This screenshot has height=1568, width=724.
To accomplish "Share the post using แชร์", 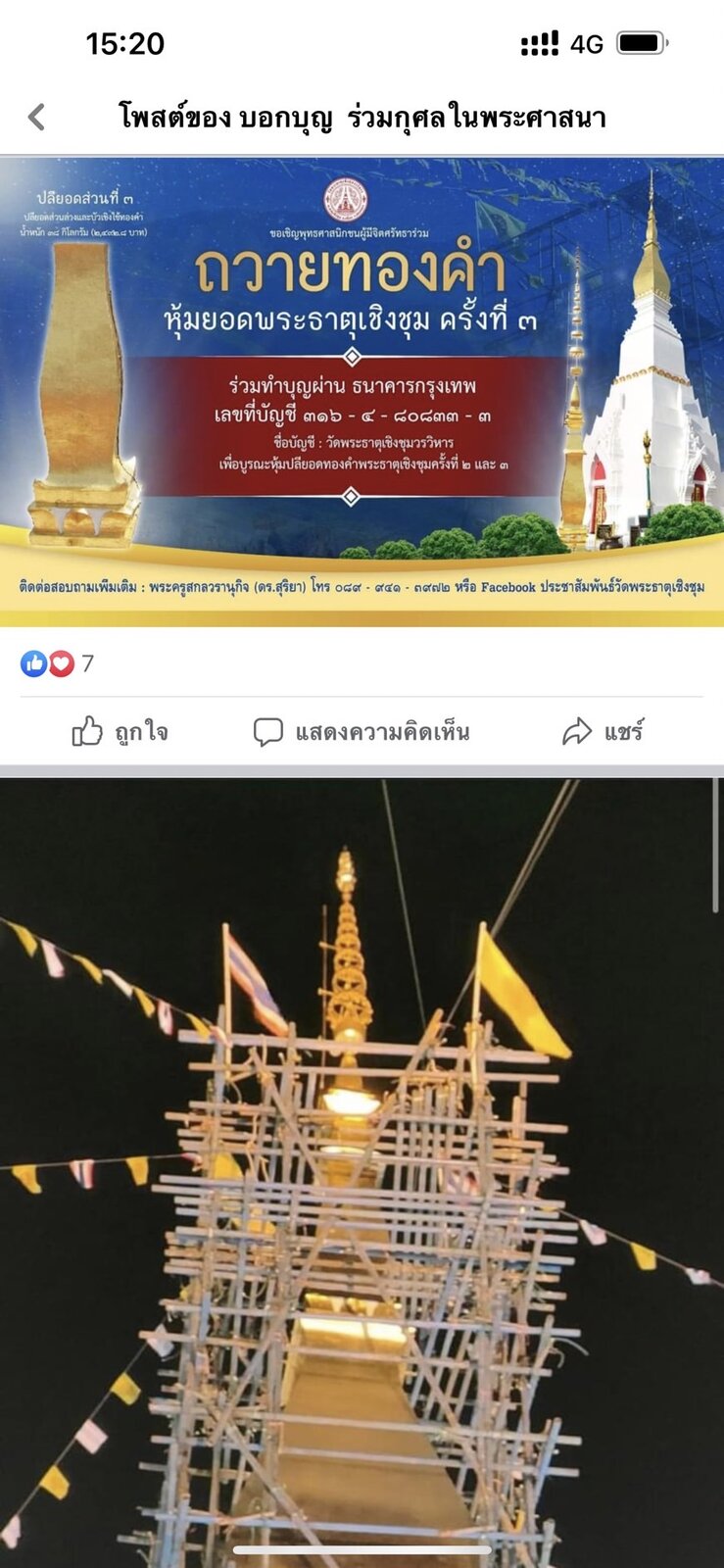I will pyautogui.click(x=603, y=731).
